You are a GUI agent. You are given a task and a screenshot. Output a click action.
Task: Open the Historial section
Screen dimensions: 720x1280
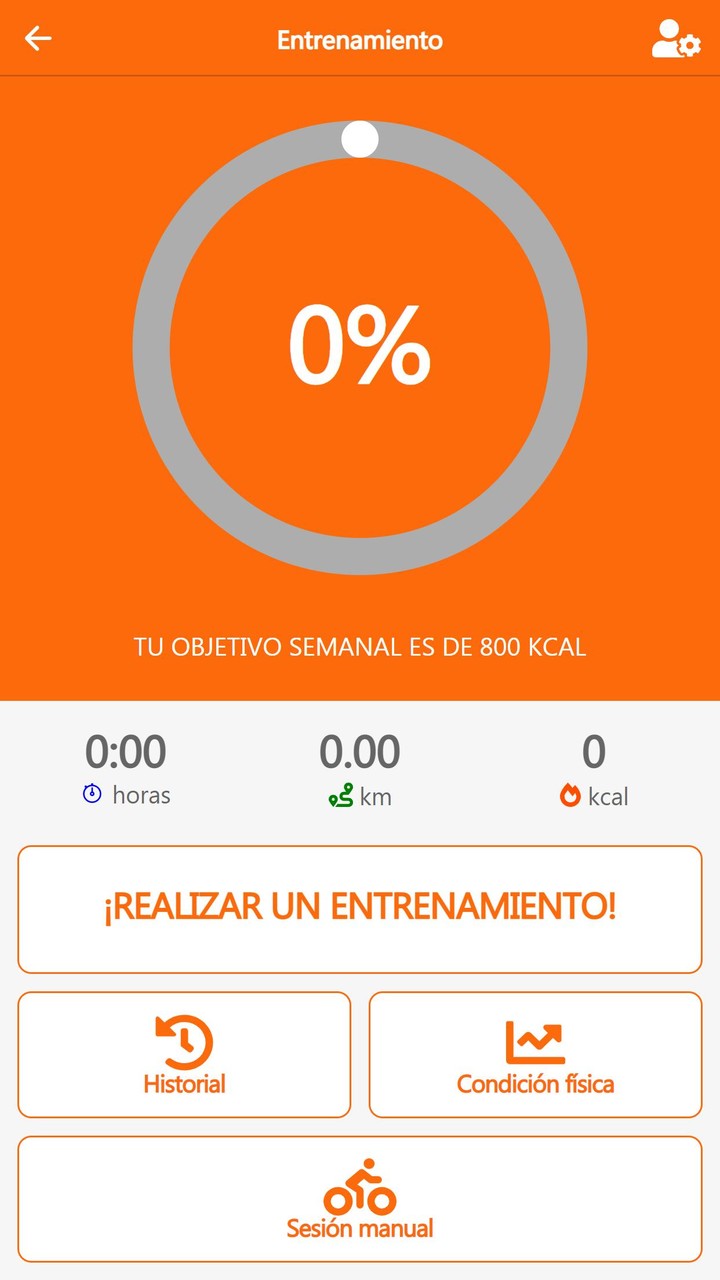tap(184, 1054)
